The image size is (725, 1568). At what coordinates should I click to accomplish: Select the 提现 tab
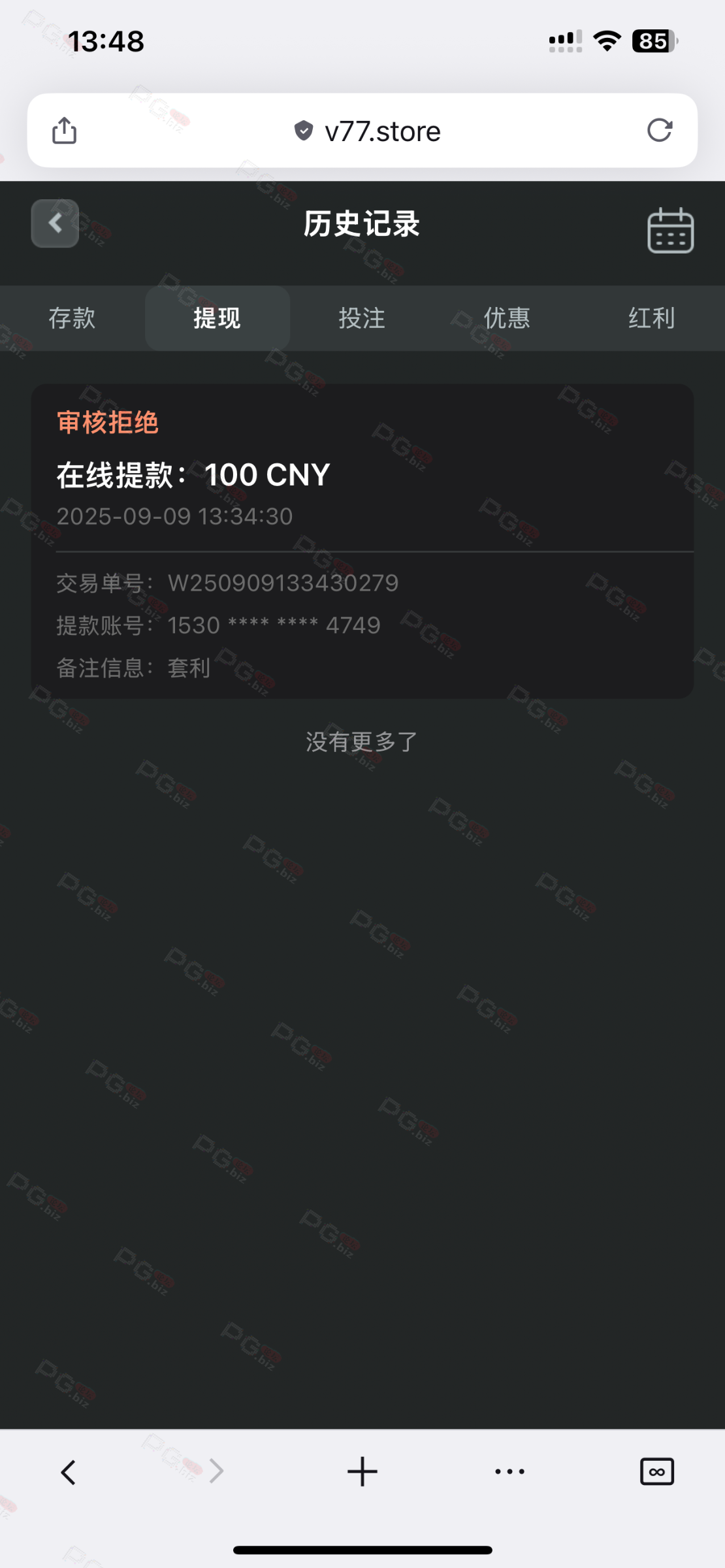(217, 318)
